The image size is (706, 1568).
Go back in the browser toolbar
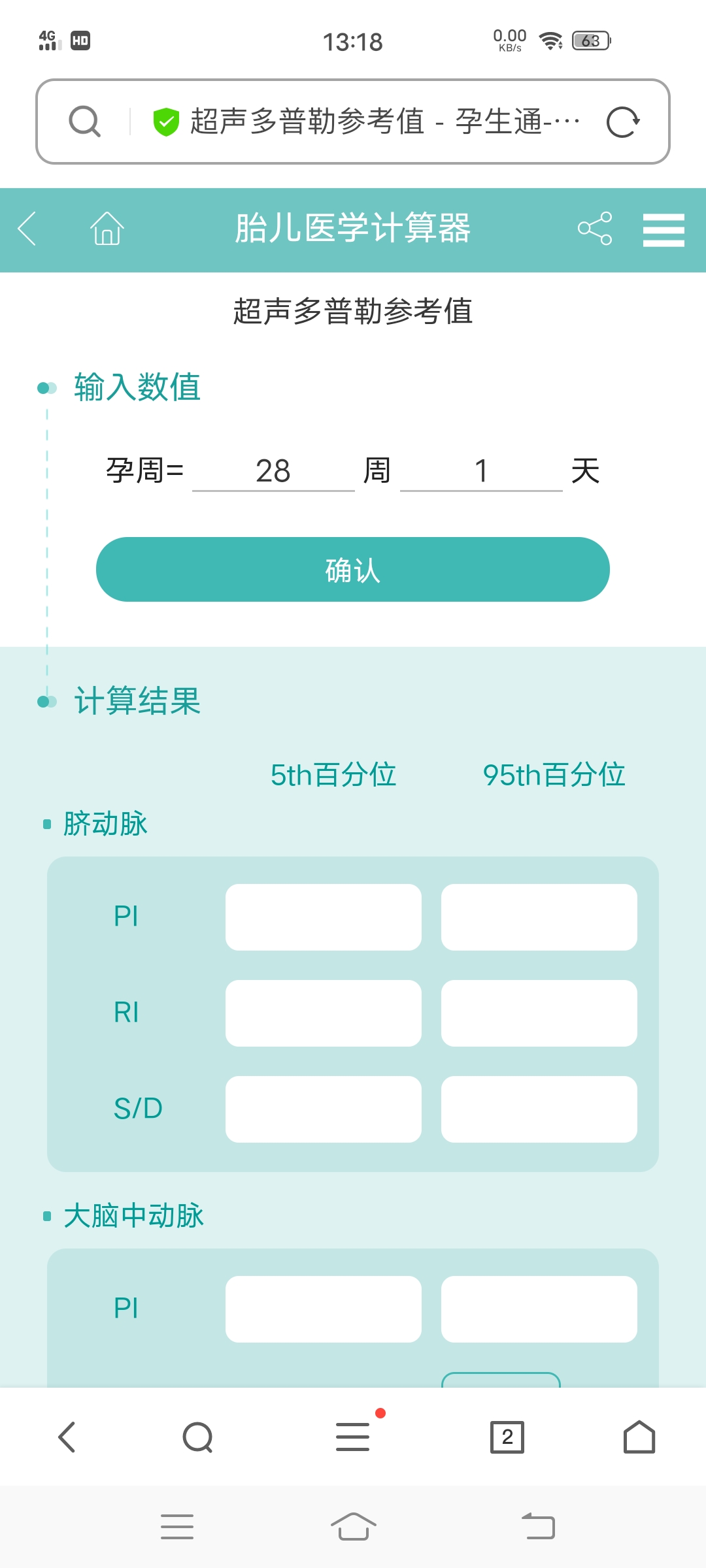(67, 1437)
